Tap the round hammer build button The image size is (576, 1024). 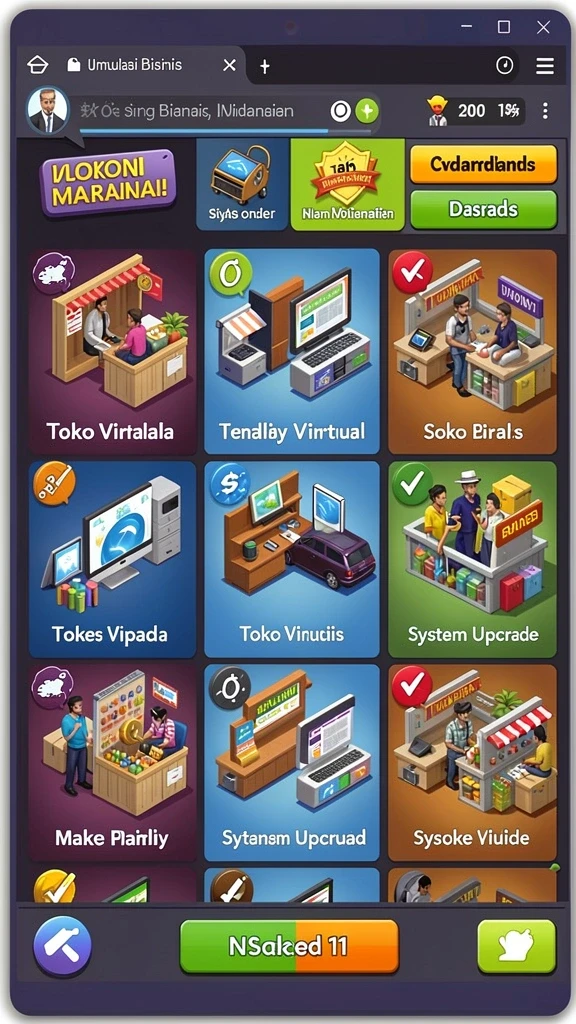point(62,946)
